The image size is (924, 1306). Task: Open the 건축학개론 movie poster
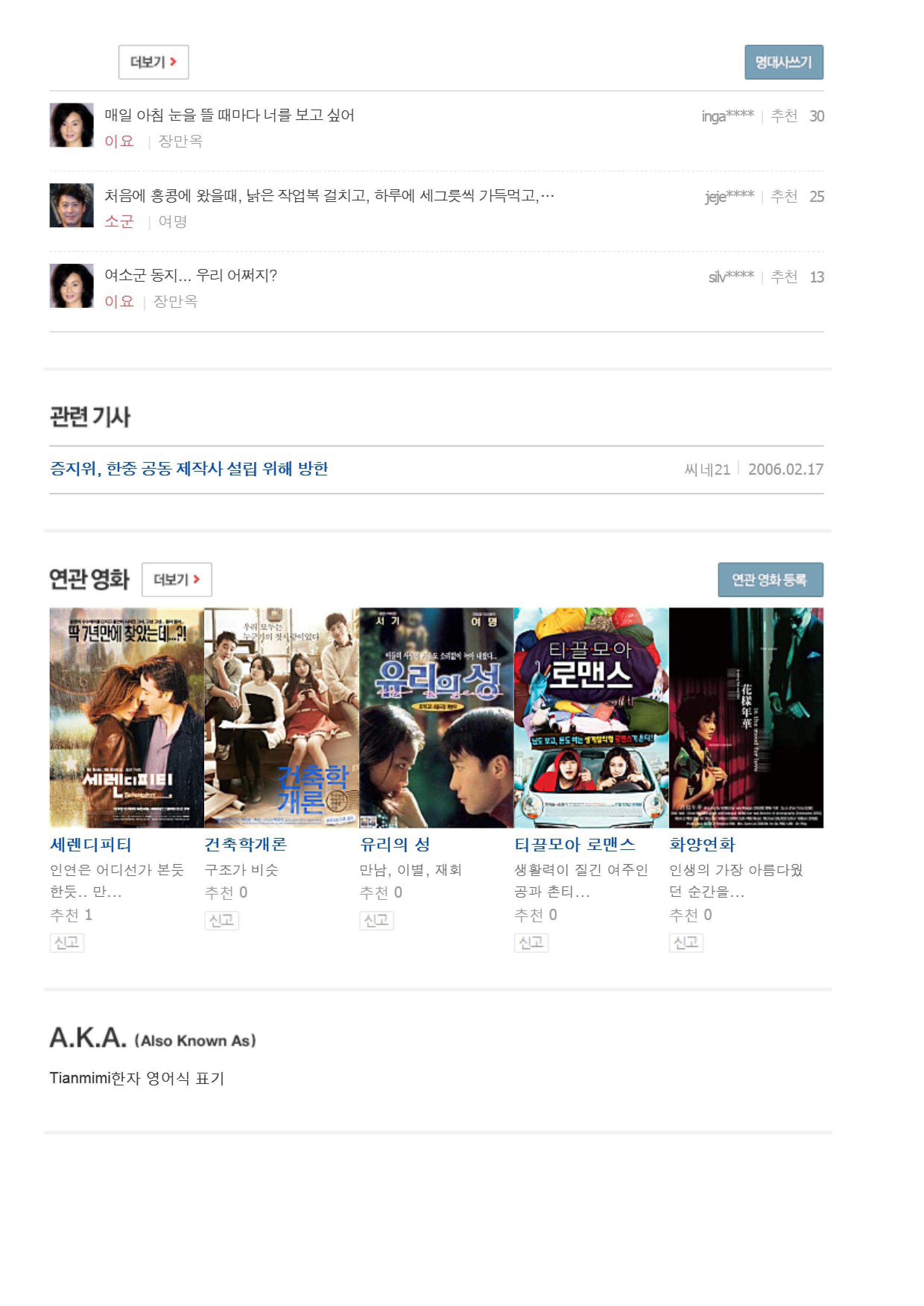coord(281,717)
